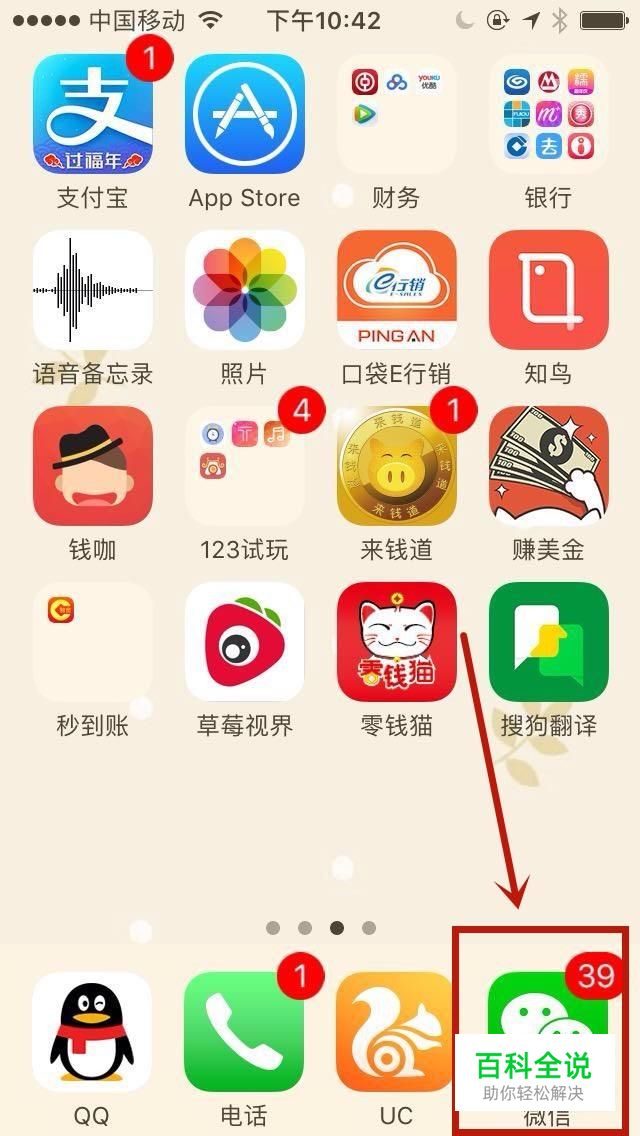This screenshot has height=1136, width=640.
Task: Open the 银行 folder
Action: tap(549, 114)
